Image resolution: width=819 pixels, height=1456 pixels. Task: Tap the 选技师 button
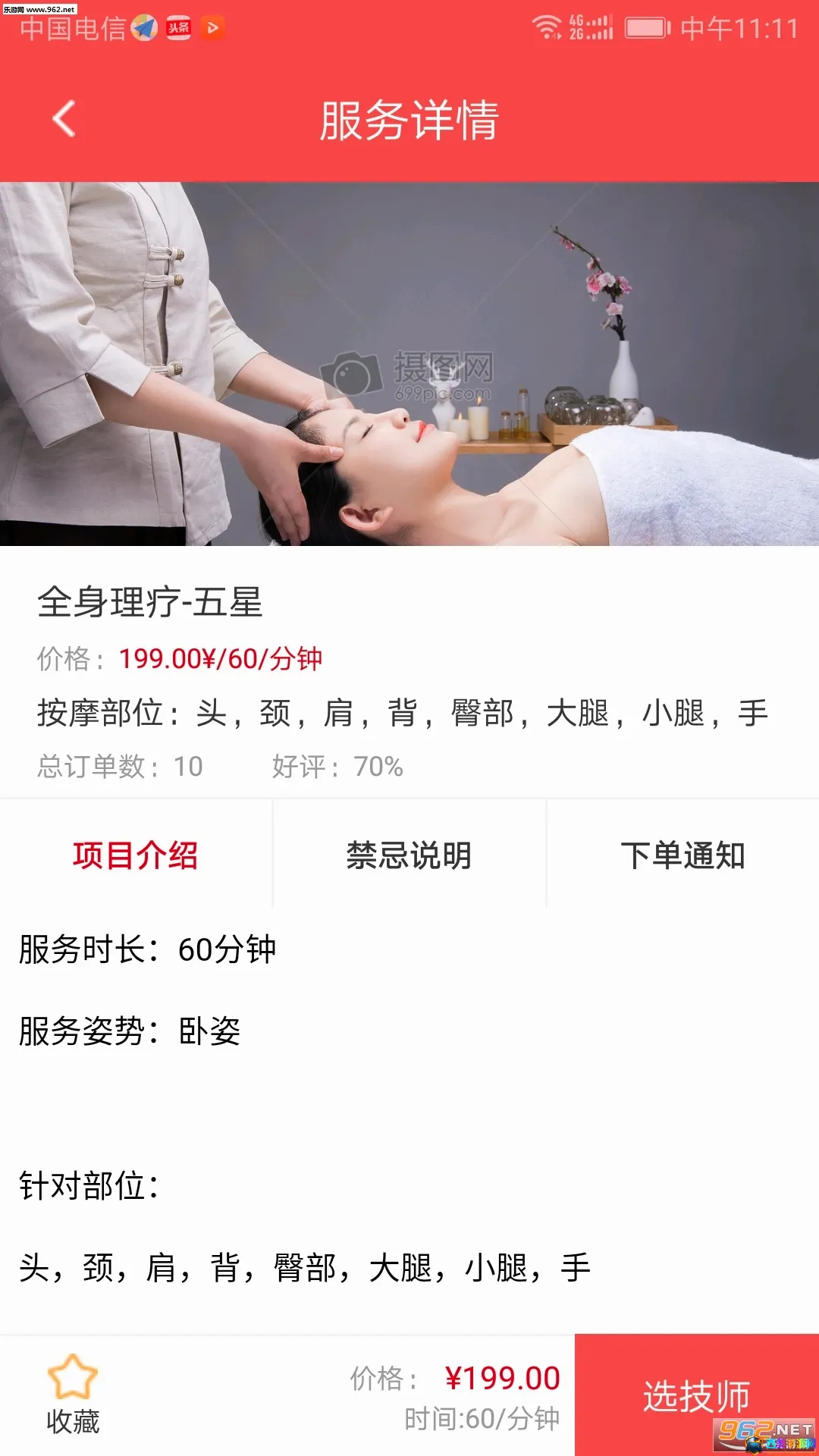coord(697,1395)
